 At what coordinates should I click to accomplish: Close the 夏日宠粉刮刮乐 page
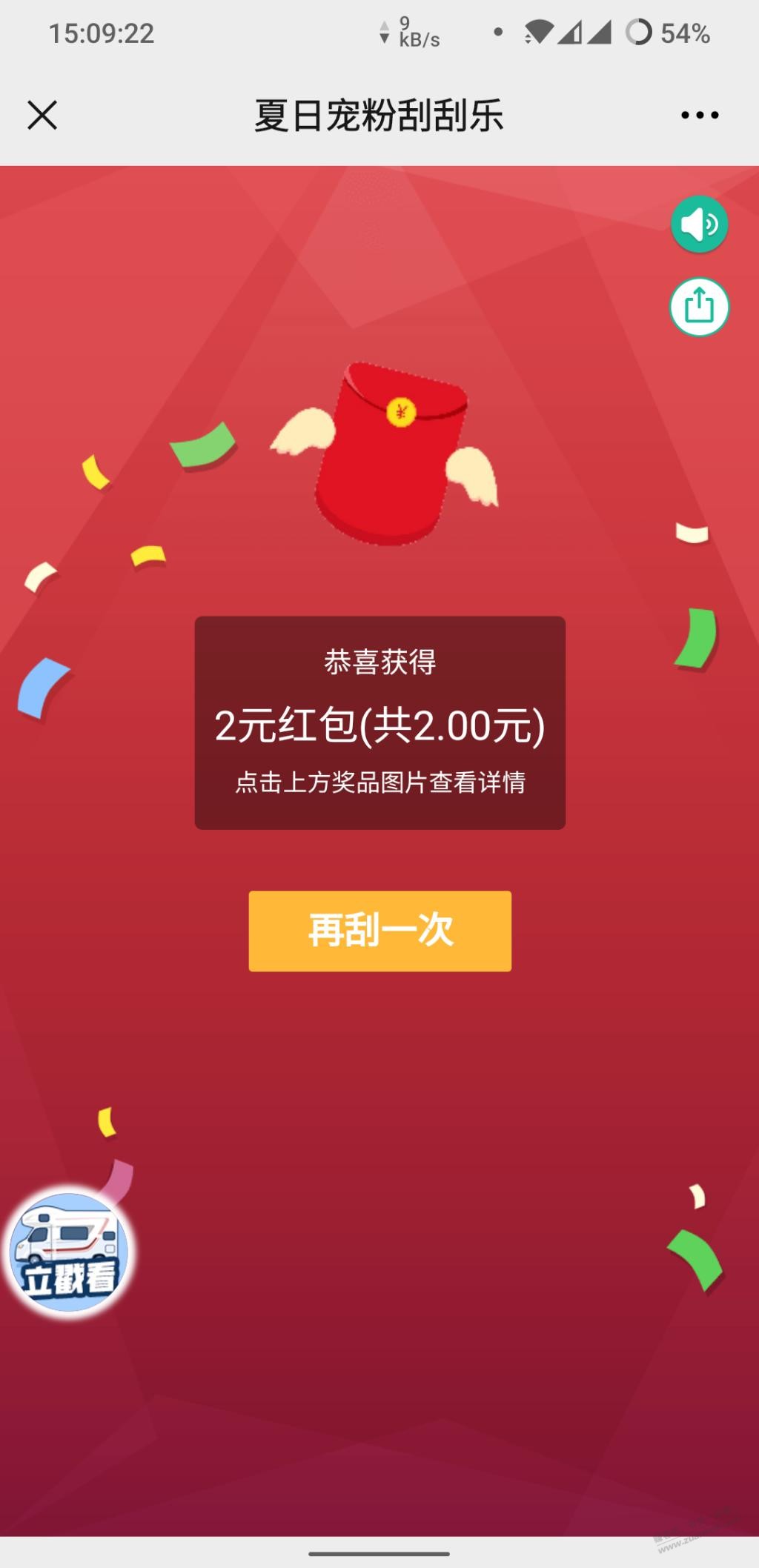(42, 116)
